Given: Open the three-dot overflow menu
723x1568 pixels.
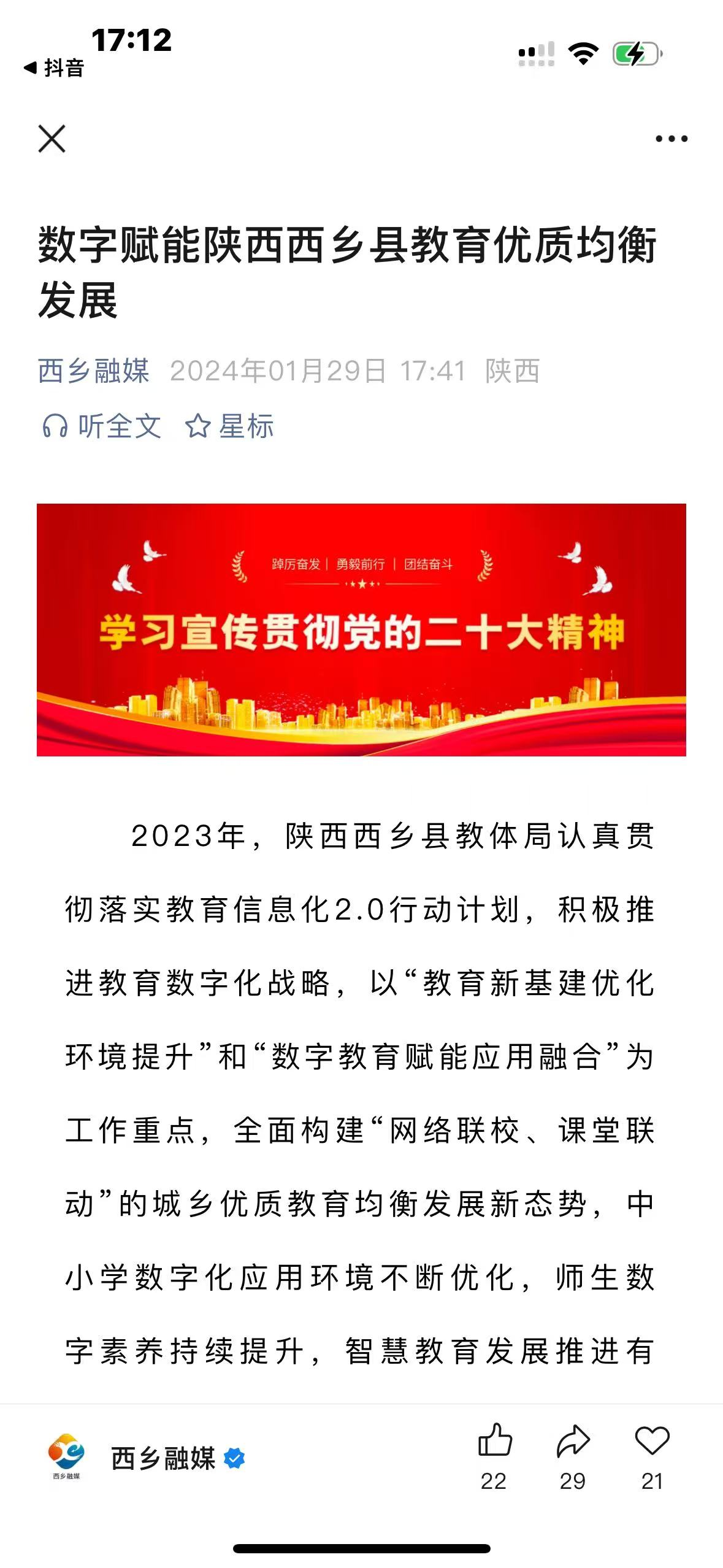Looking at the screenshot, I should [x=671, y=139].
